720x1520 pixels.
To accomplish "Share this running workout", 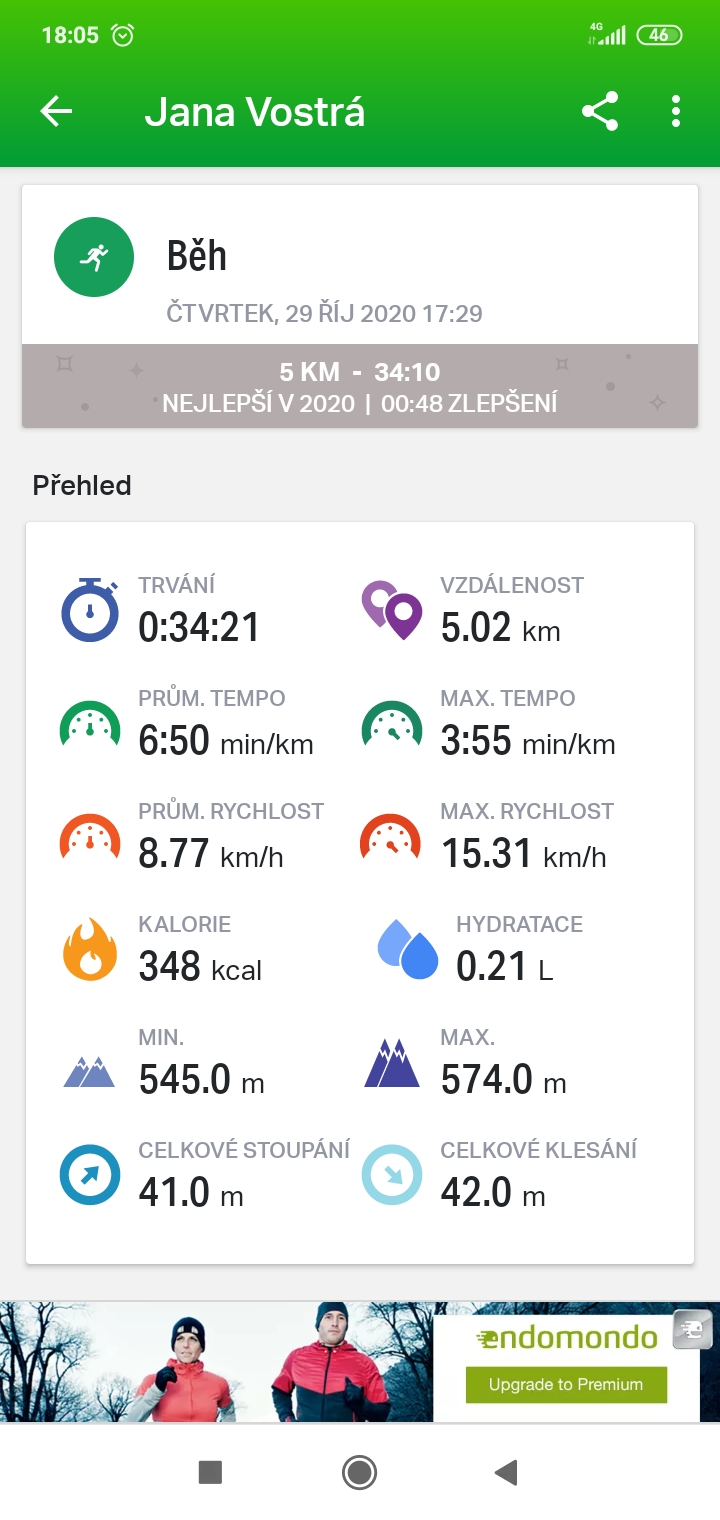I will click(x=600, y=111).
